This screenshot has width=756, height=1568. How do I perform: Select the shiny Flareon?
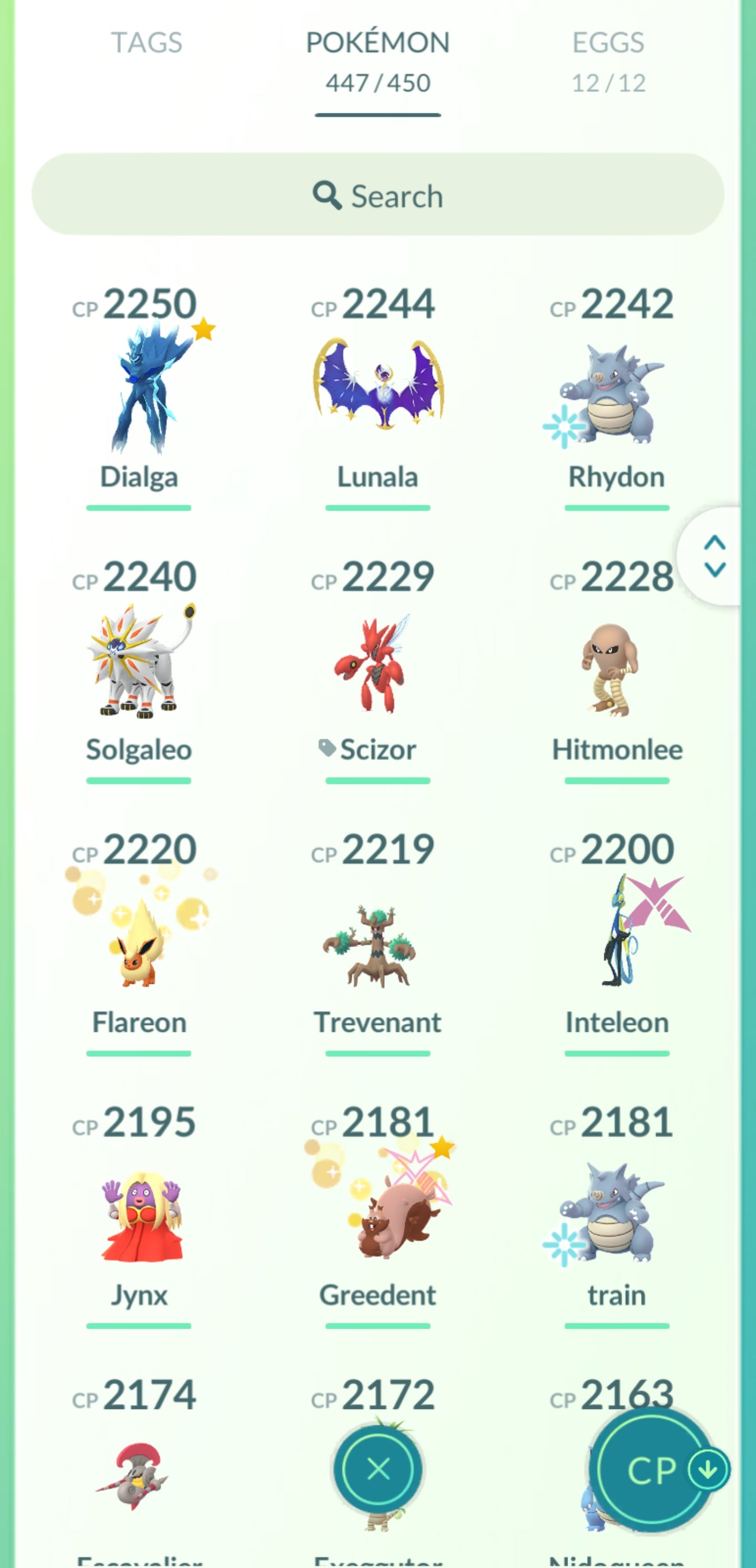(140, 937)
